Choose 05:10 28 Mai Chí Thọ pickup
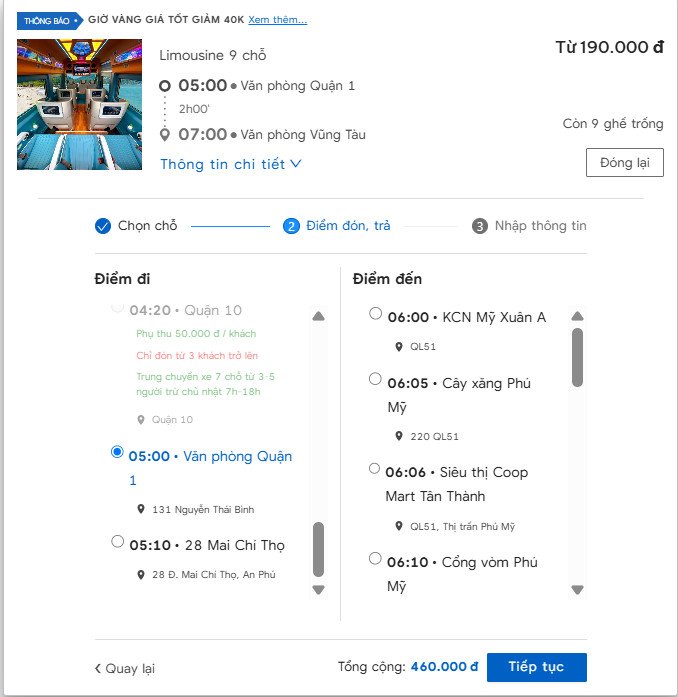The height and width of the screenshot is (697, 678). 118,542
